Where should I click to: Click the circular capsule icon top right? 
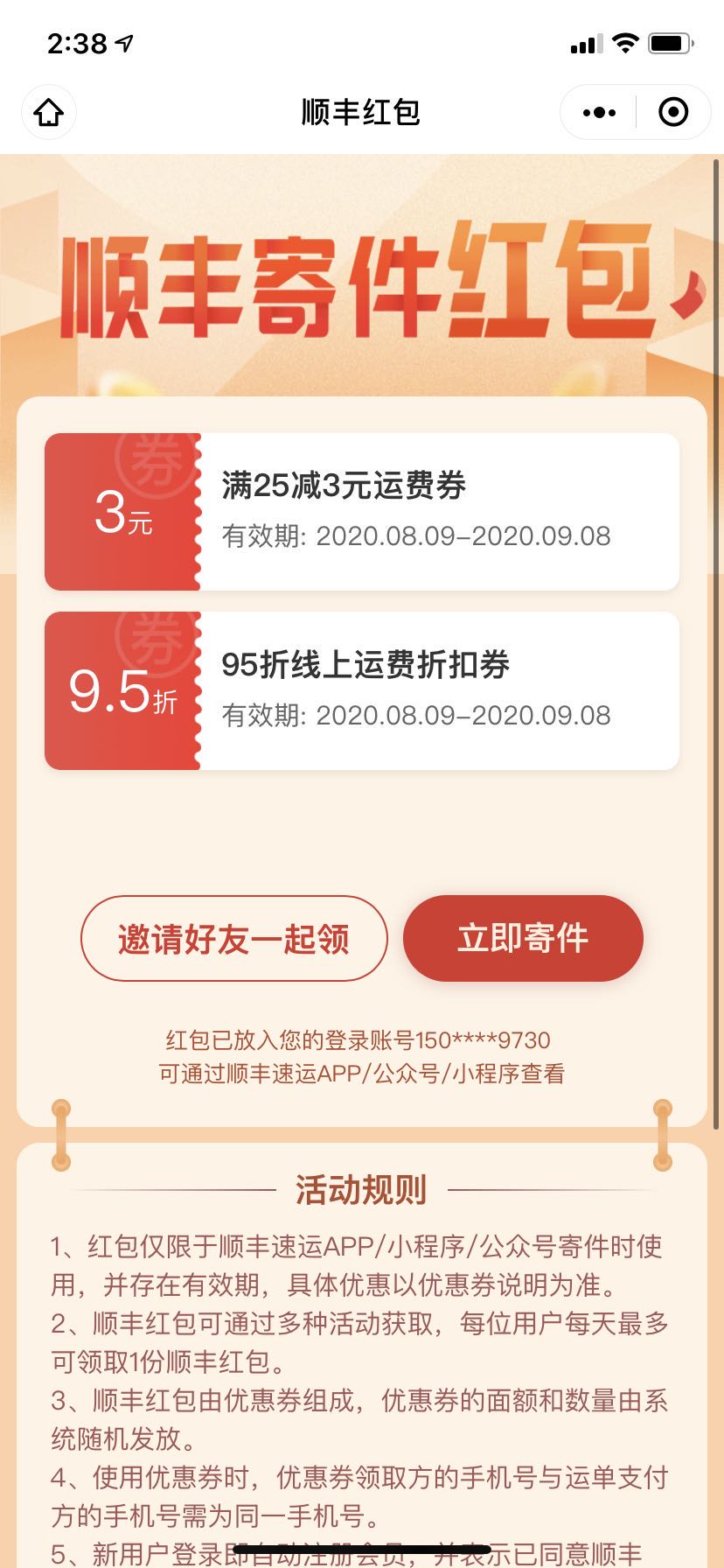point(672,112)
